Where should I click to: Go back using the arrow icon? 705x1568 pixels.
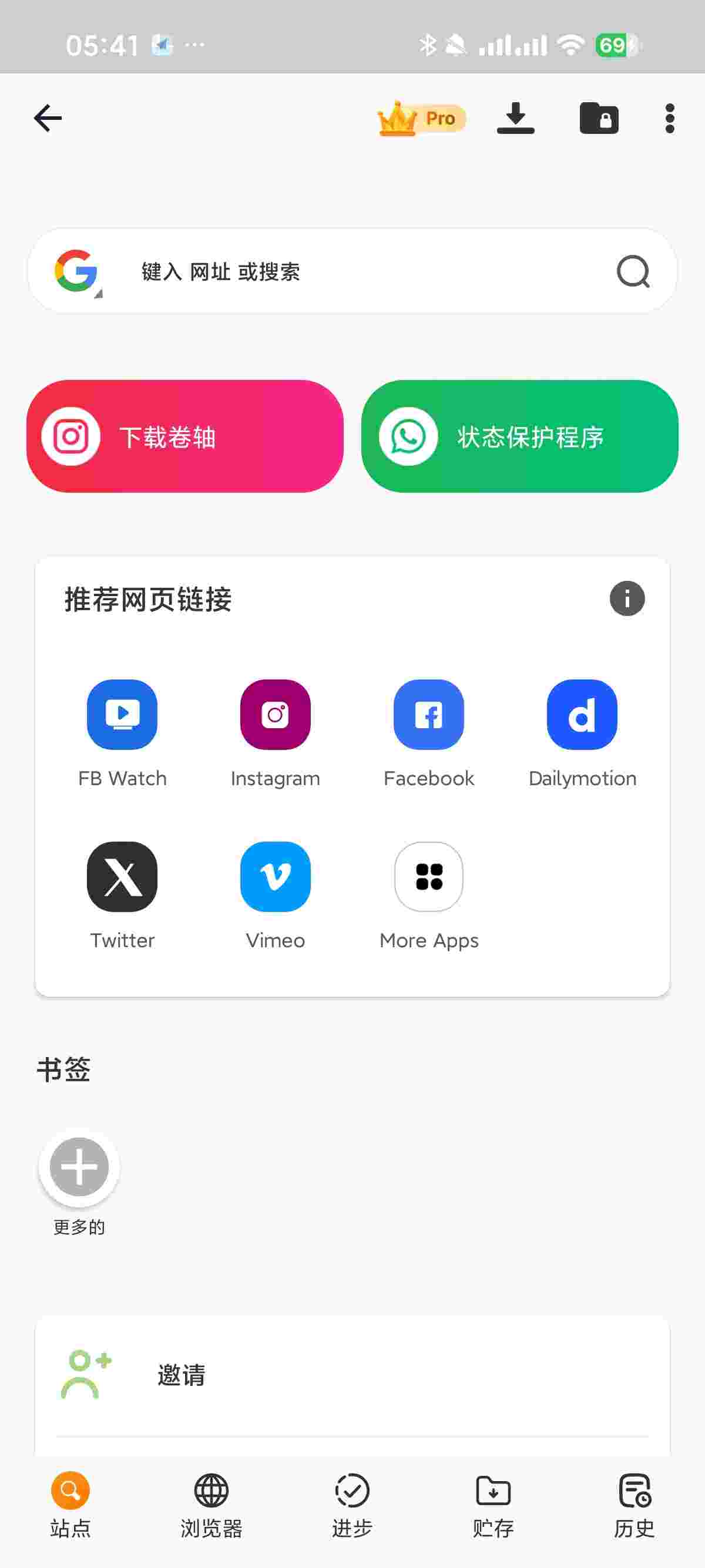(48, 118)
